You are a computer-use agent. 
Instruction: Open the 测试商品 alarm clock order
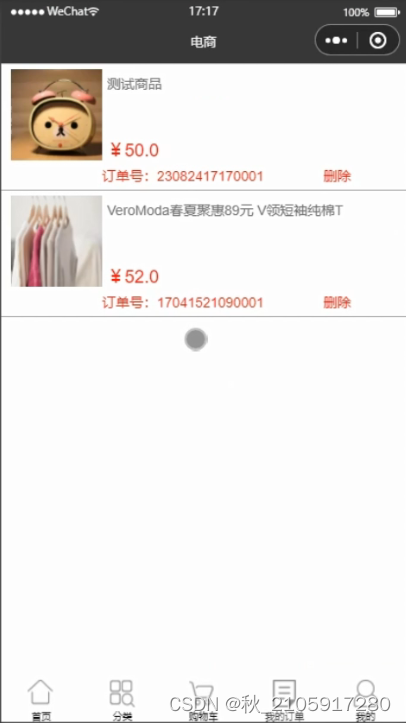[203, 126]
